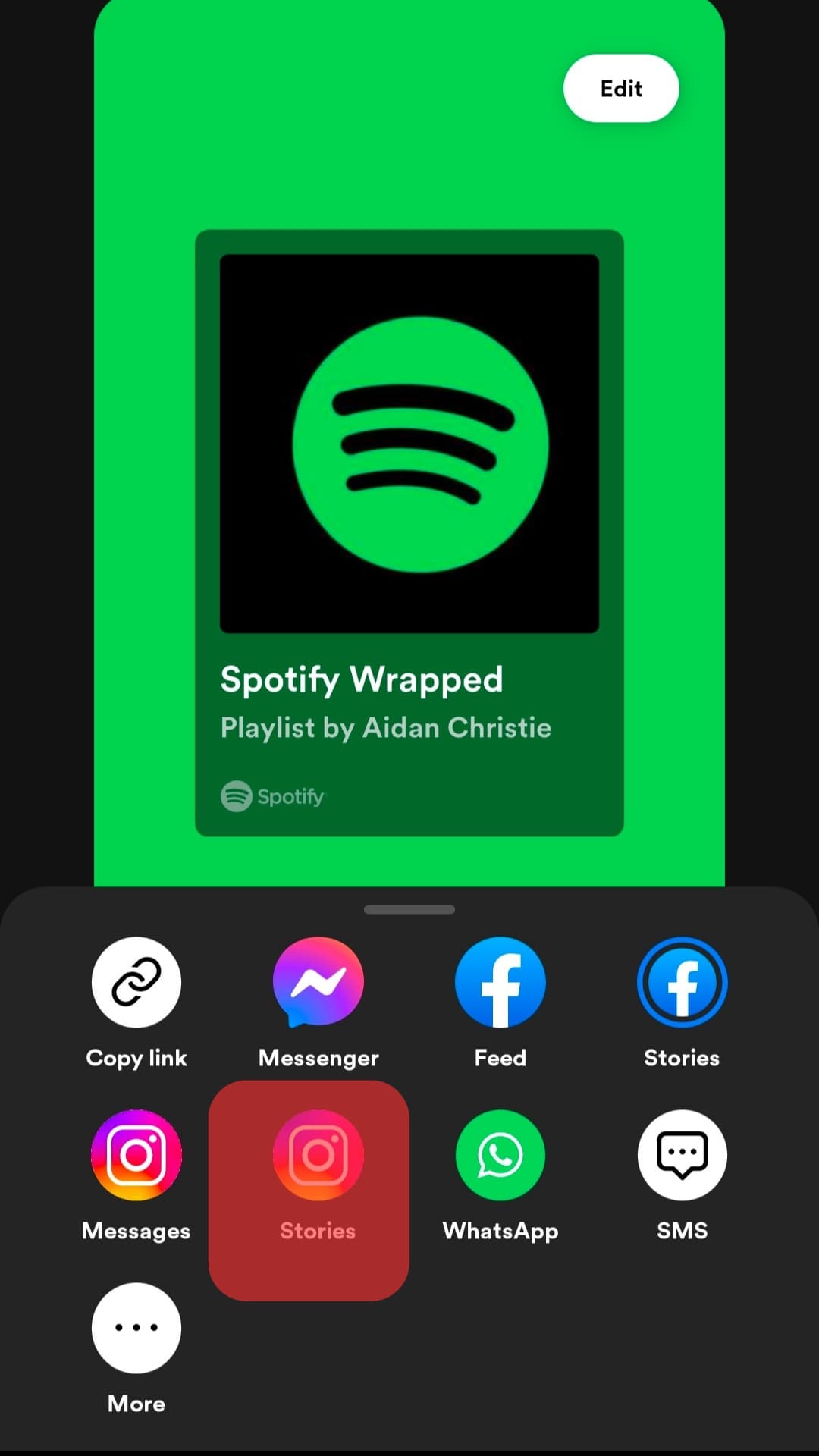This screenshot has height=1456, width=819.
Task: Share via Instagram Messages
Action: pyautogui.click(x=136, y=1155)
